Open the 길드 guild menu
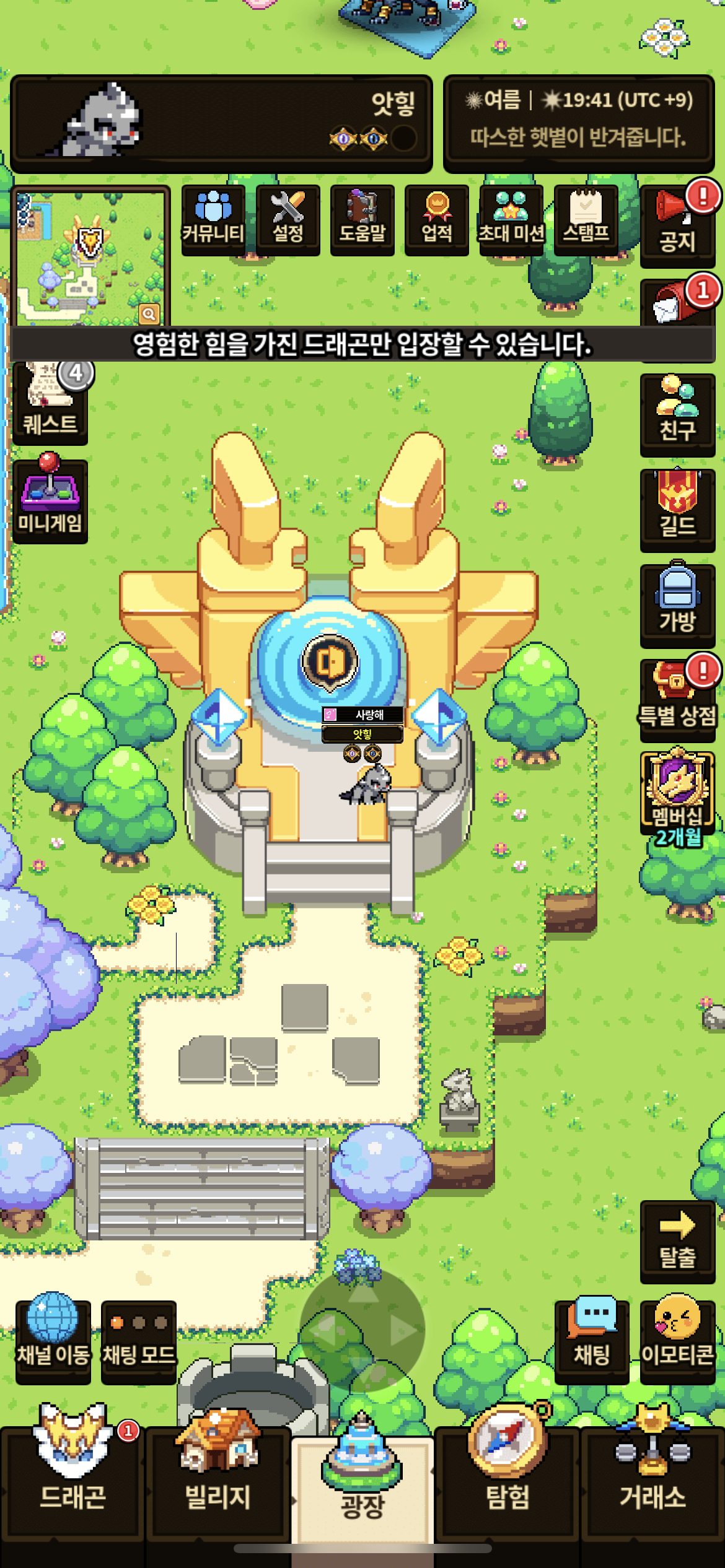 click(677, 510)
